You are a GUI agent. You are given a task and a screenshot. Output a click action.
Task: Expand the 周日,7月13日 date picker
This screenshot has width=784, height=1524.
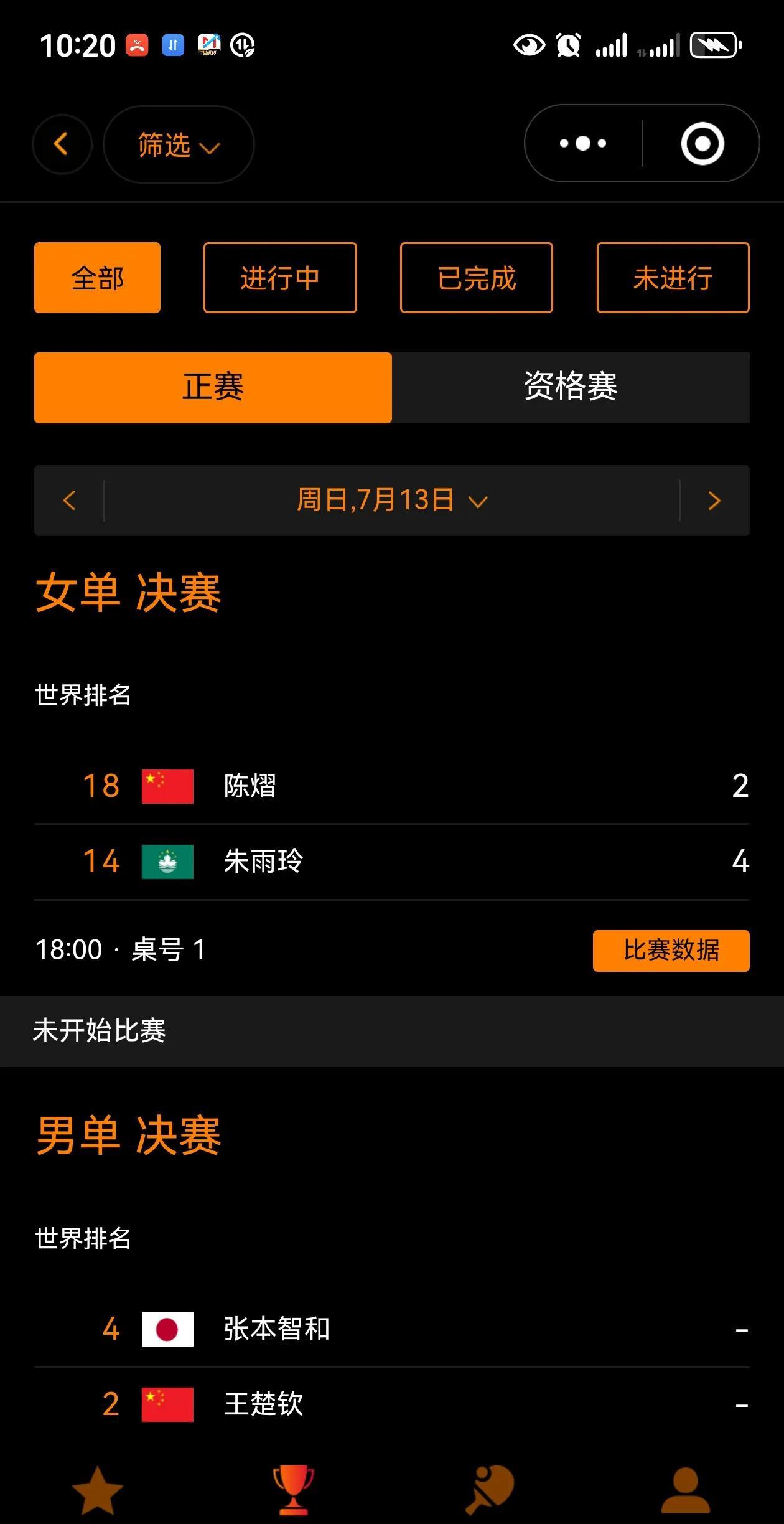tap(392, 501)
